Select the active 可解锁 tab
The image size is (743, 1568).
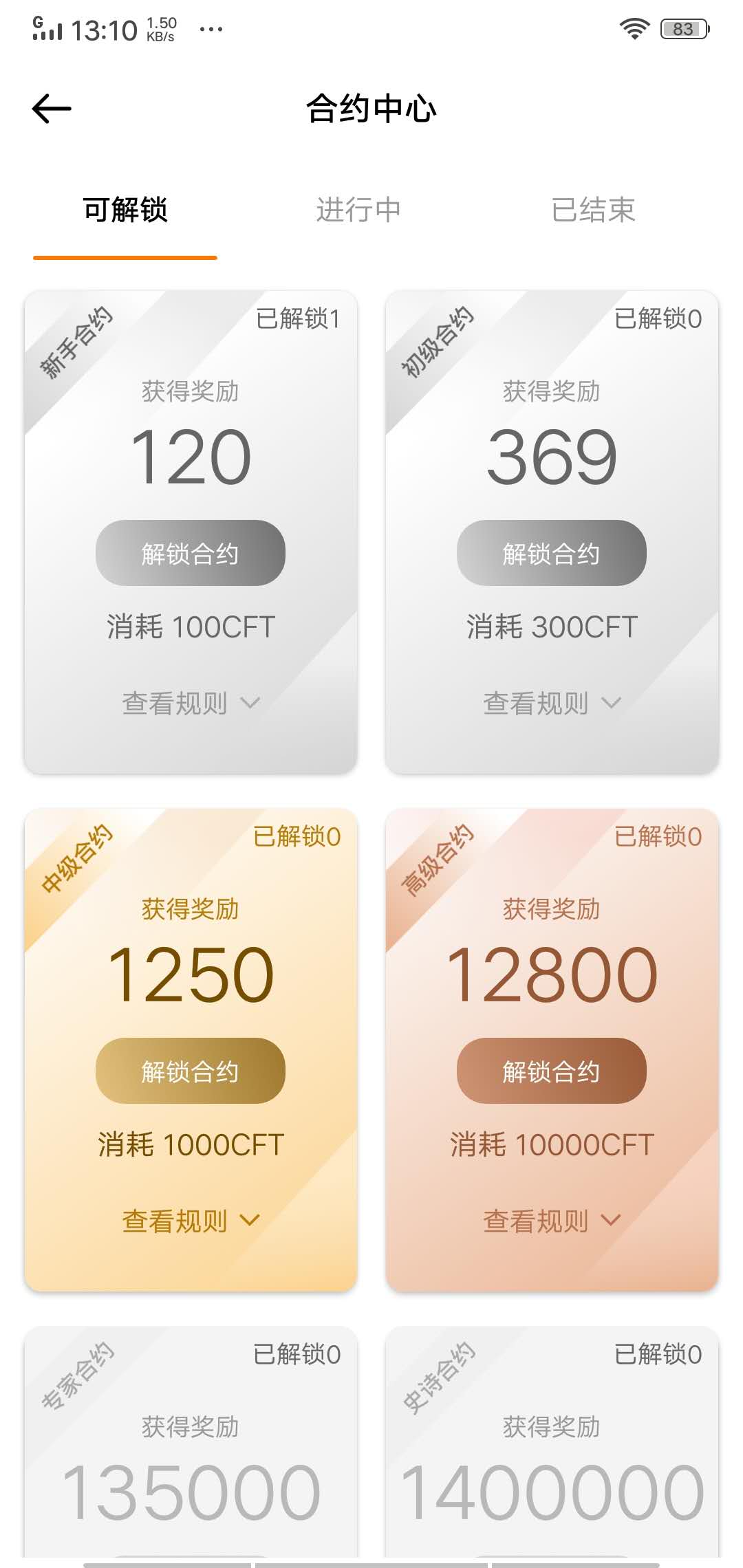(125, 211)
